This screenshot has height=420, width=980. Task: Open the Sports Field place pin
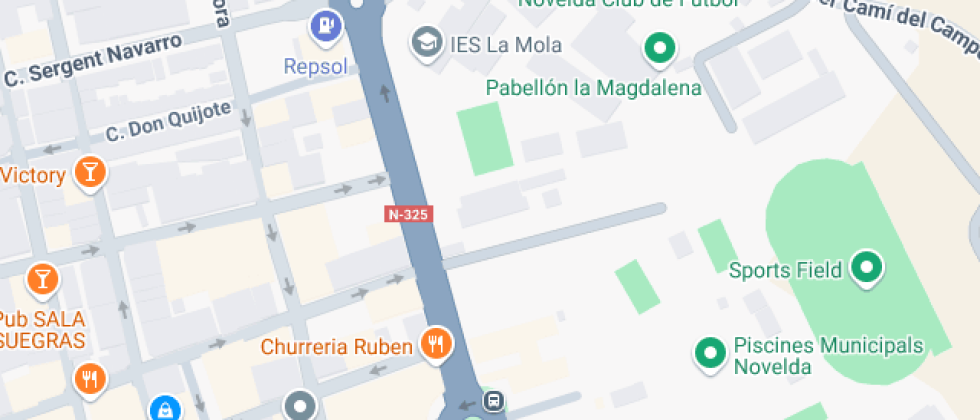point(866,267)
